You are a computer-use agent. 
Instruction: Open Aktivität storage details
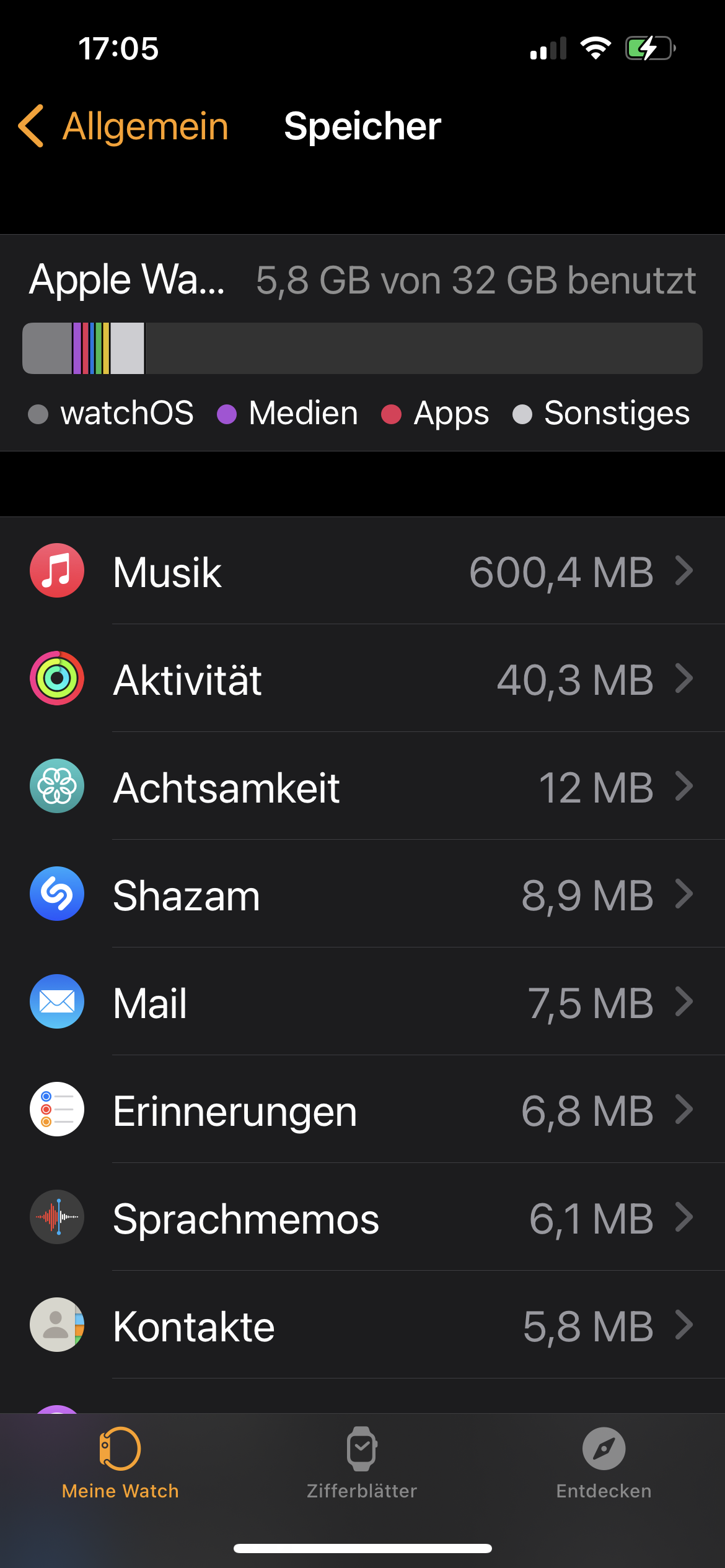(362, 679)
